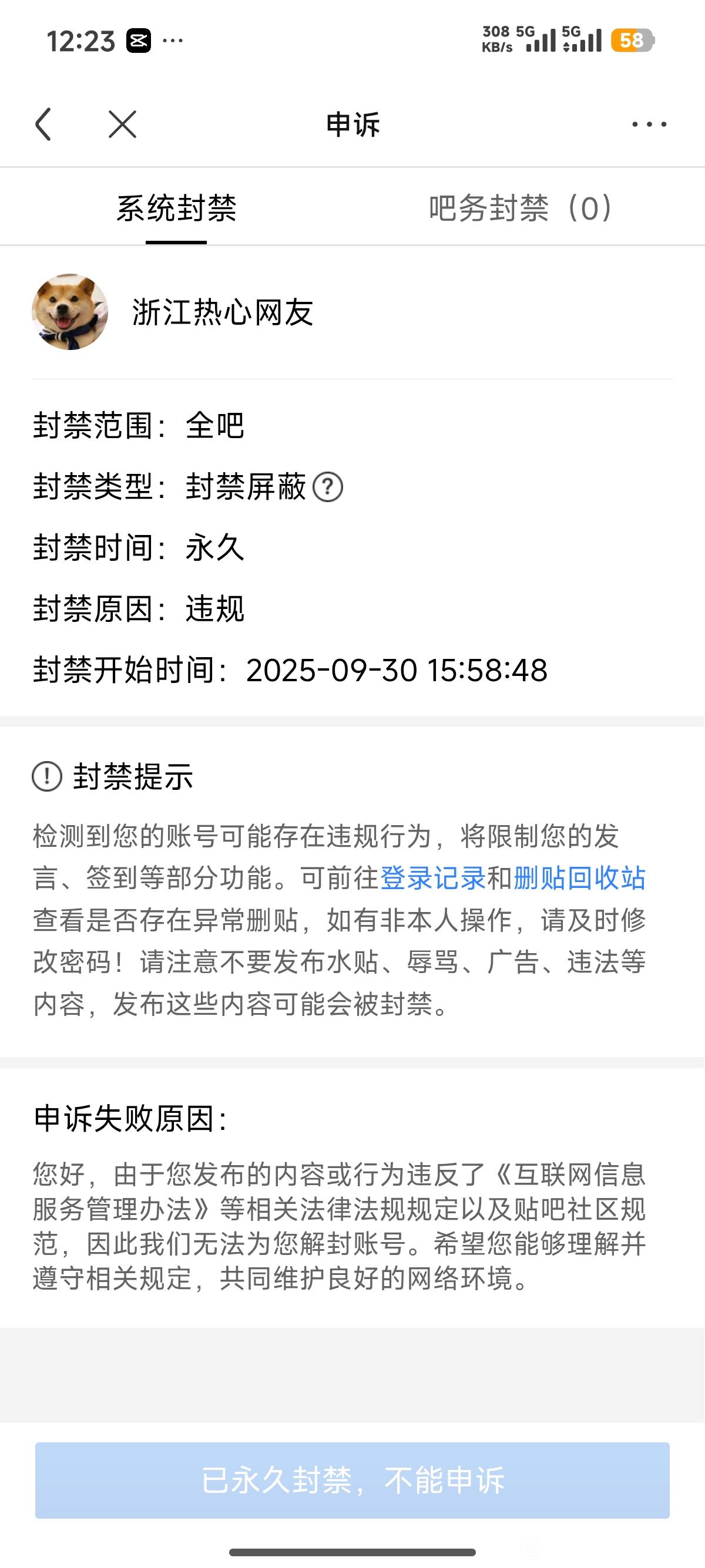Tap the 已永久封禁，不能申诉 button
This screenshot has height=1568, width=705.
[x=352, y=1480]
